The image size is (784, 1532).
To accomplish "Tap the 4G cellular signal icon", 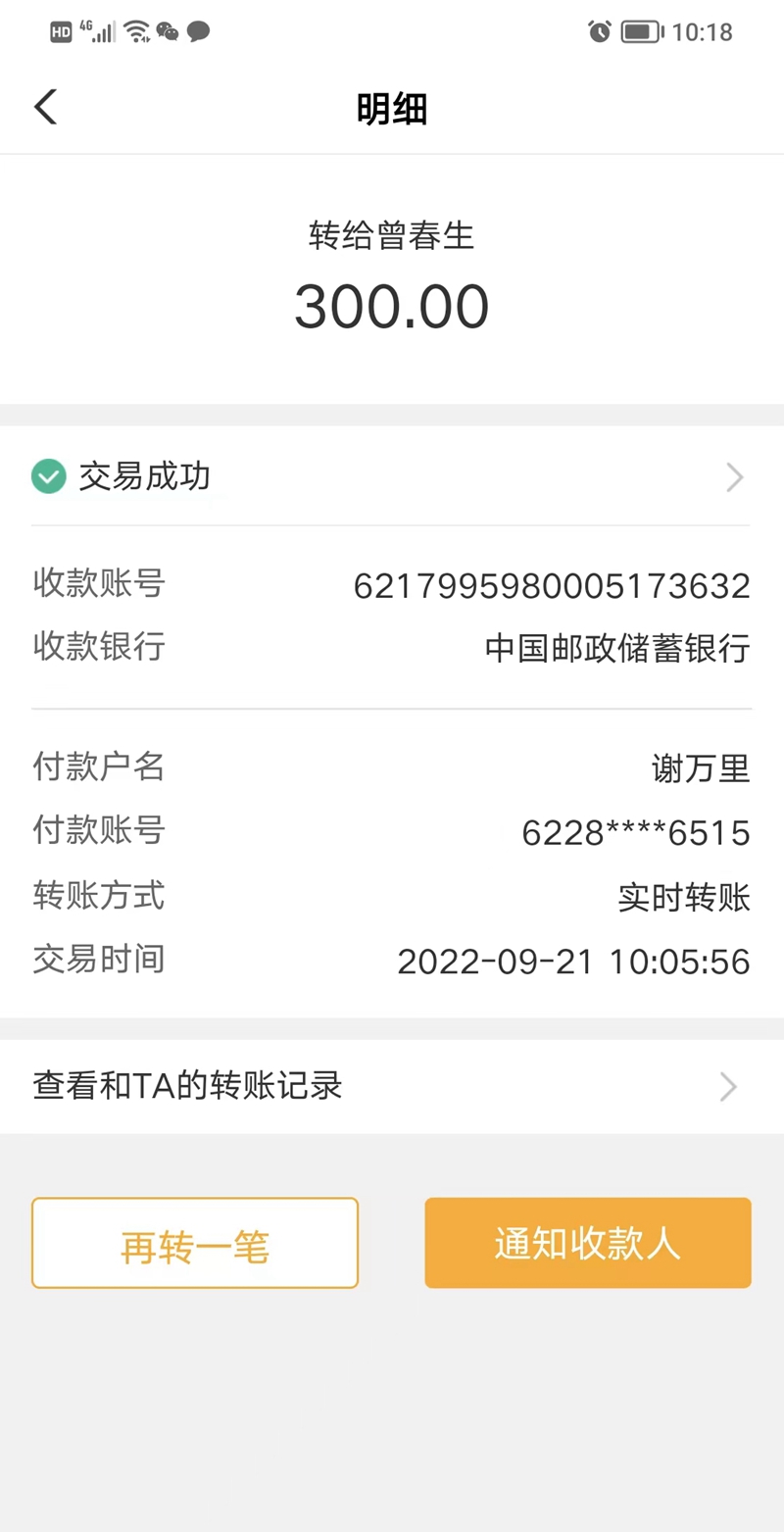I will [93, 30].
